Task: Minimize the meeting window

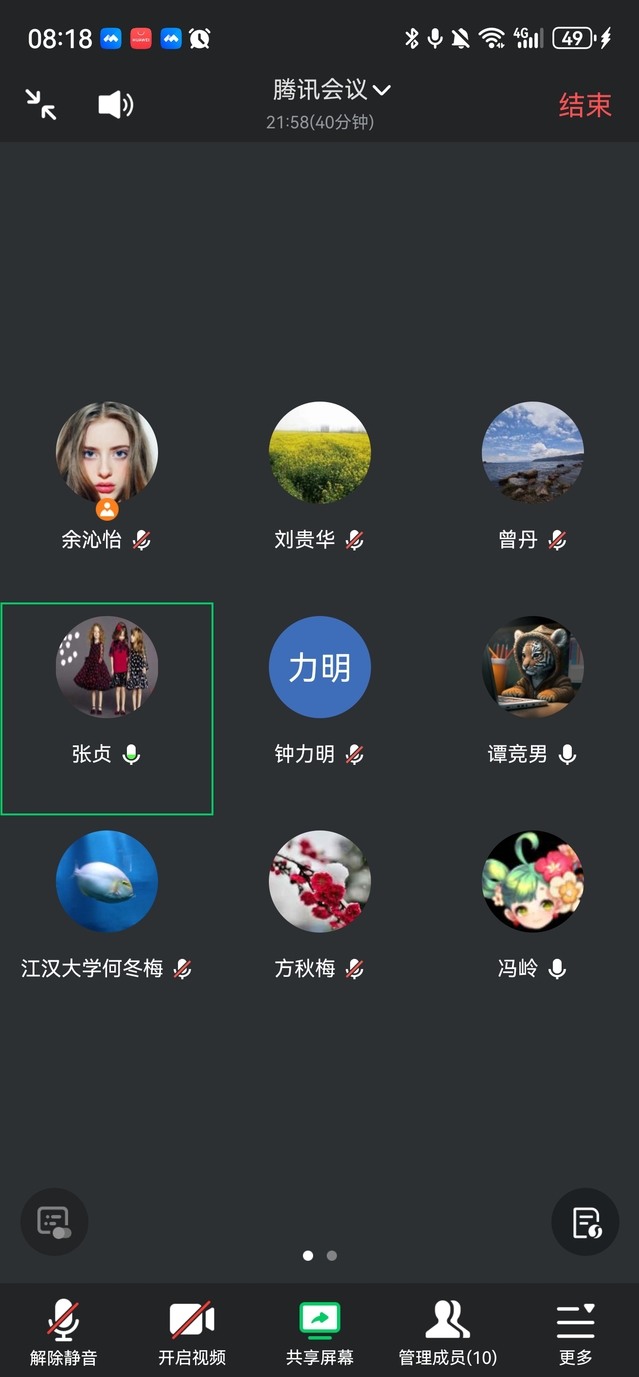Action: pos(41,105)
